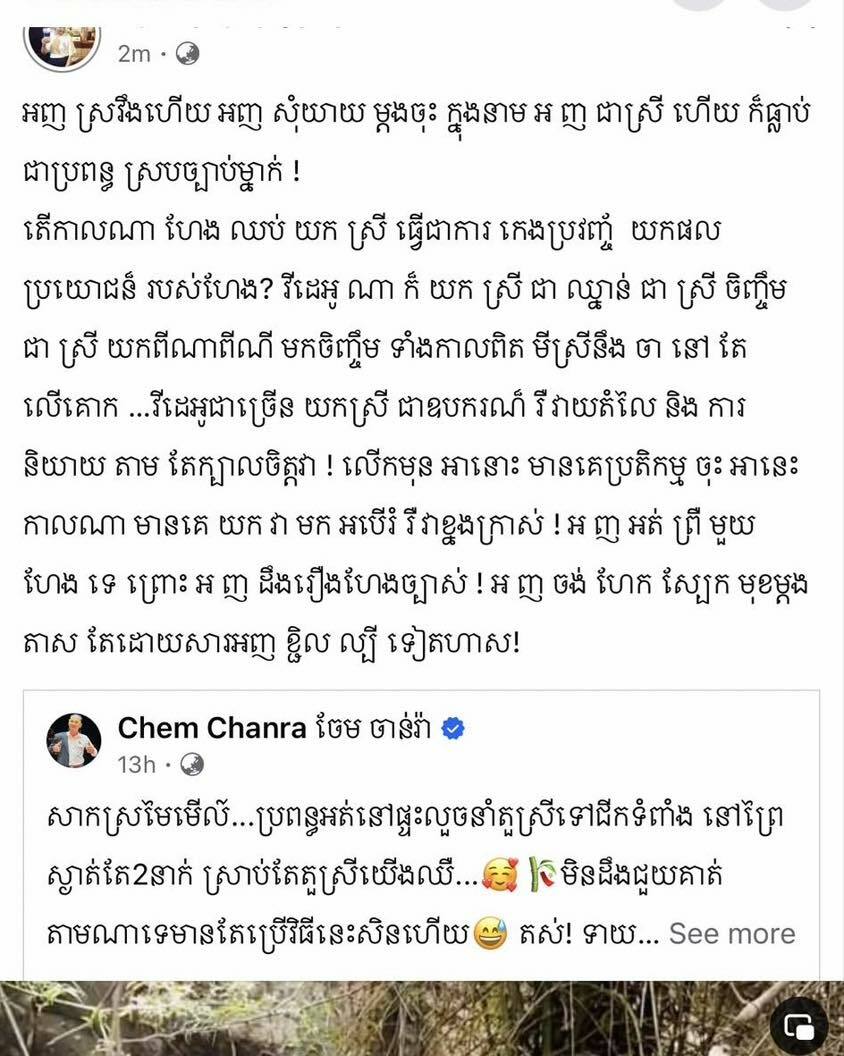Viewport: 844px width, 1056px height.
Task: Open the shared post via 13h timestamp
Action: (x=136, y=765)
